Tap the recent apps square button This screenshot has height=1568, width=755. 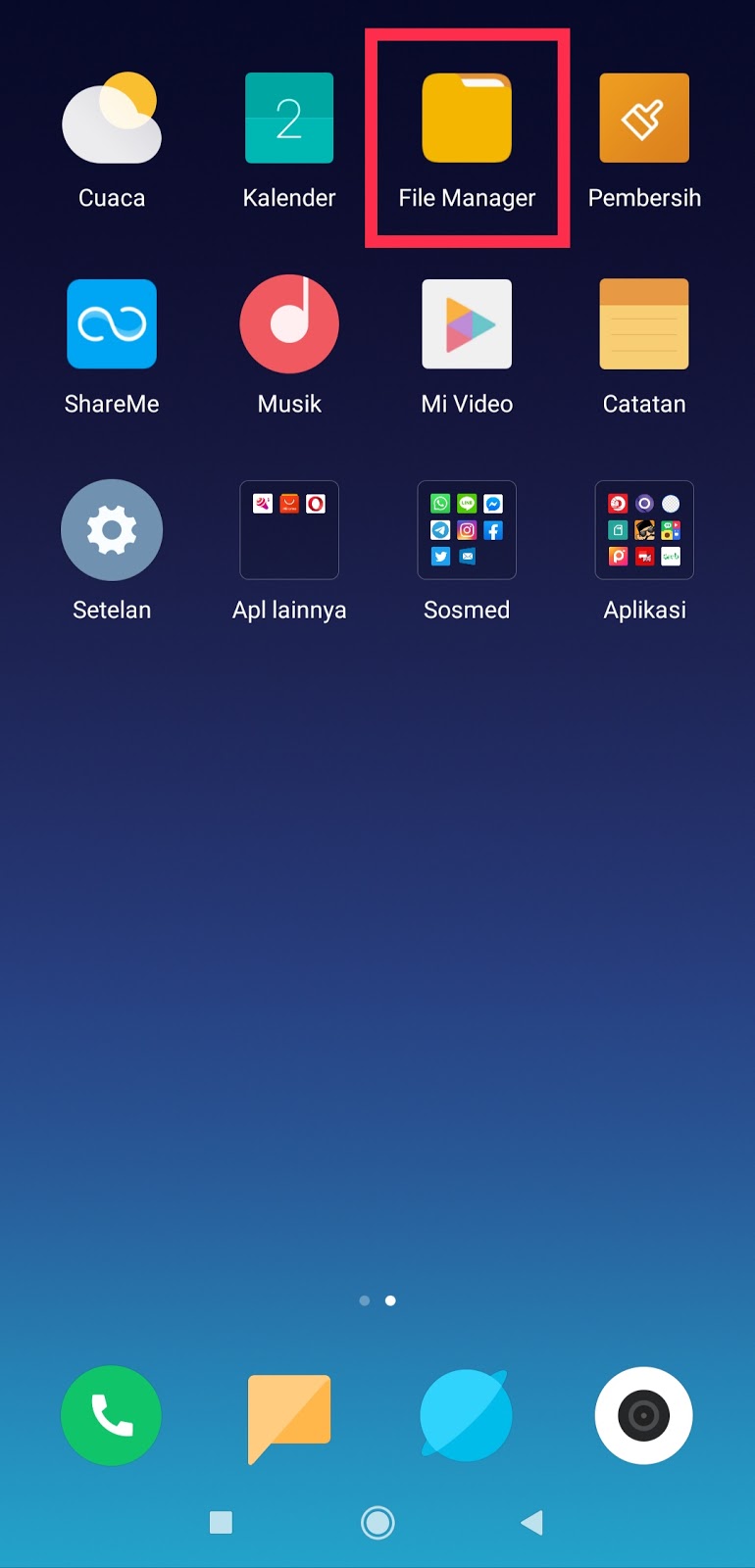222,1522
